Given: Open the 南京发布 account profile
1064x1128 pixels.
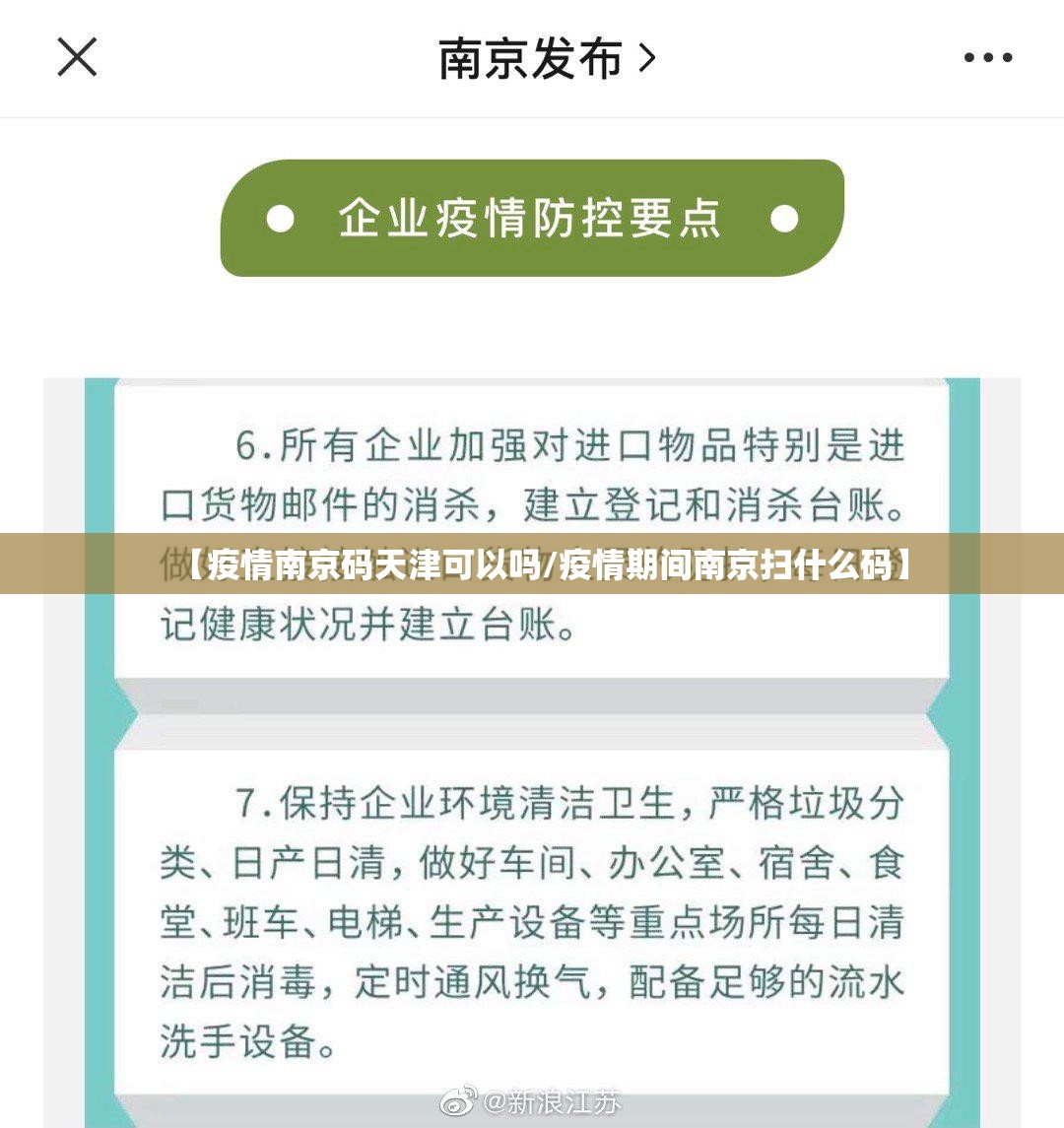Looking at the screenshot, I should click(545, 58).
